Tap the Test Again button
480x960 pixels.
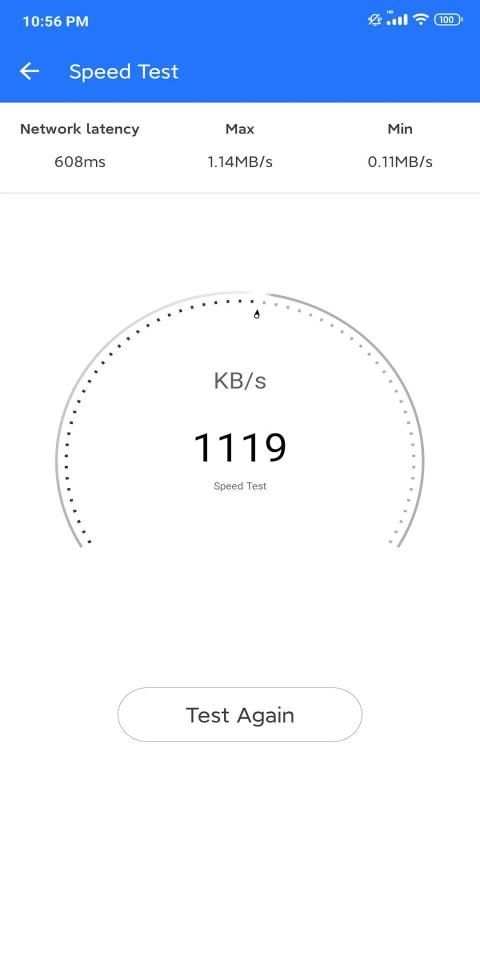pyautogui.click(x=240, y=714)
